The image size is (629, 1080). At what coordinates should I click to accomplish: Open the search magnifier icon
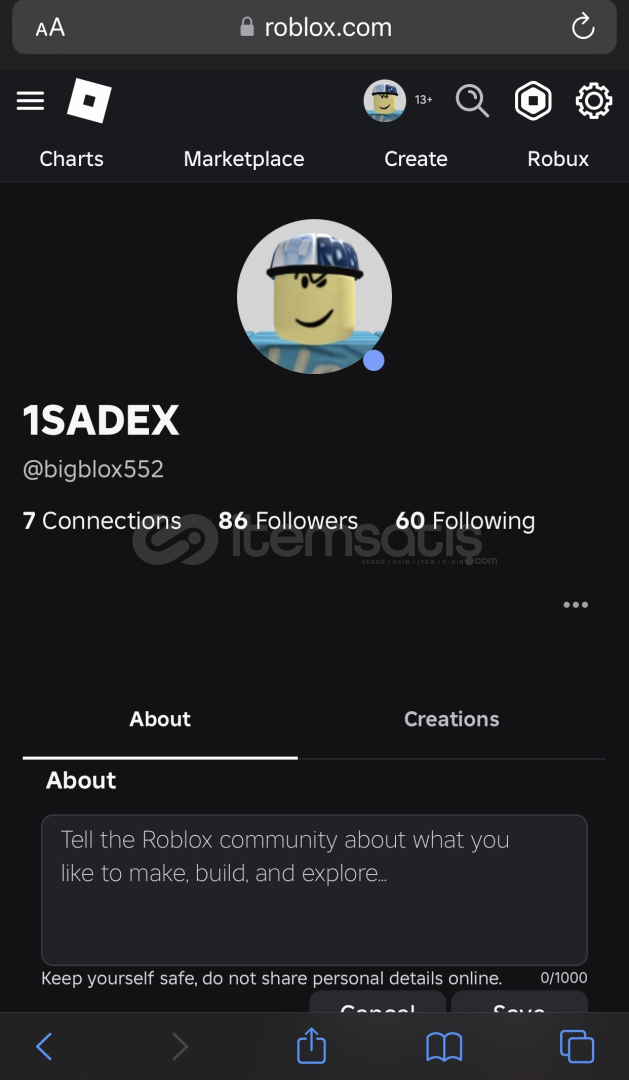tap(472, 101)
